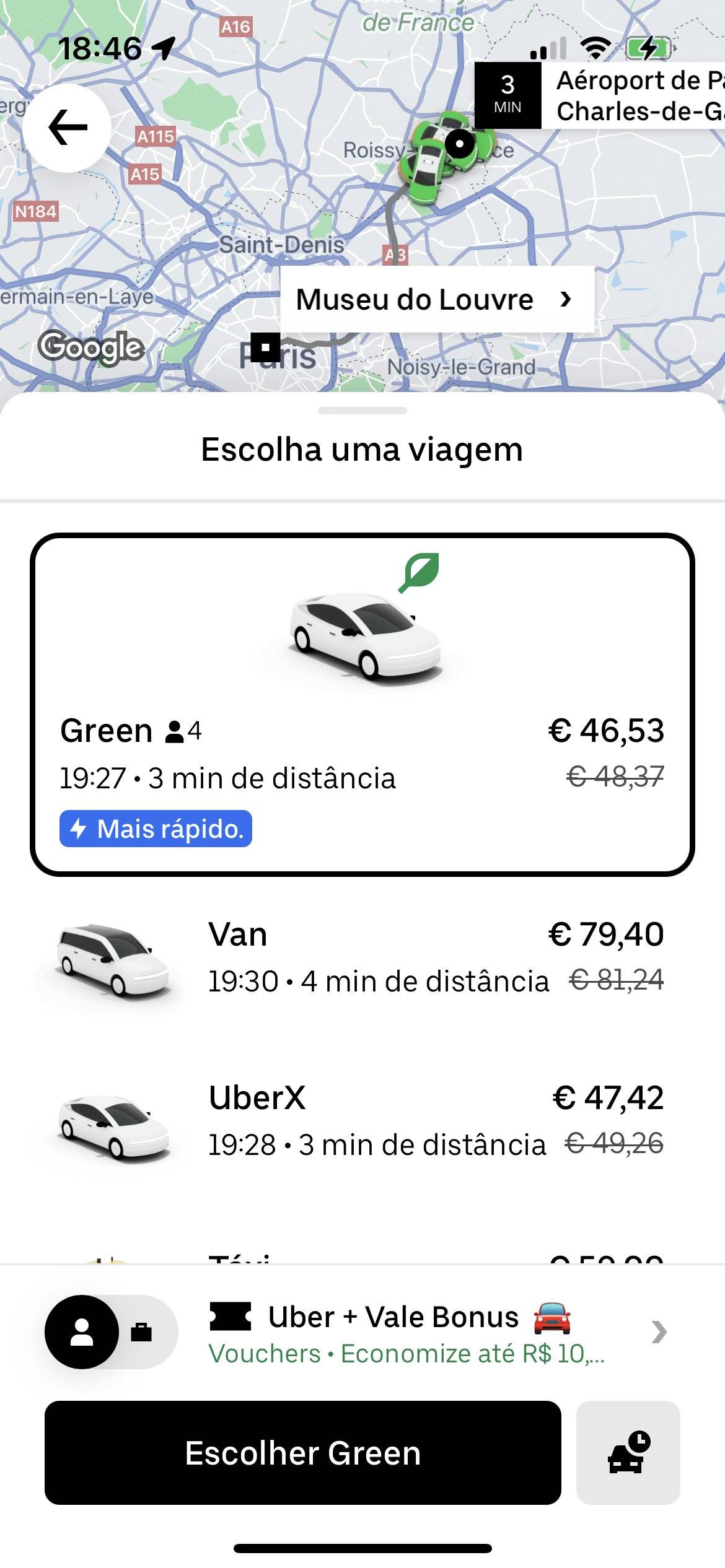Pick the UberX ride option

tap(362, 1121)
